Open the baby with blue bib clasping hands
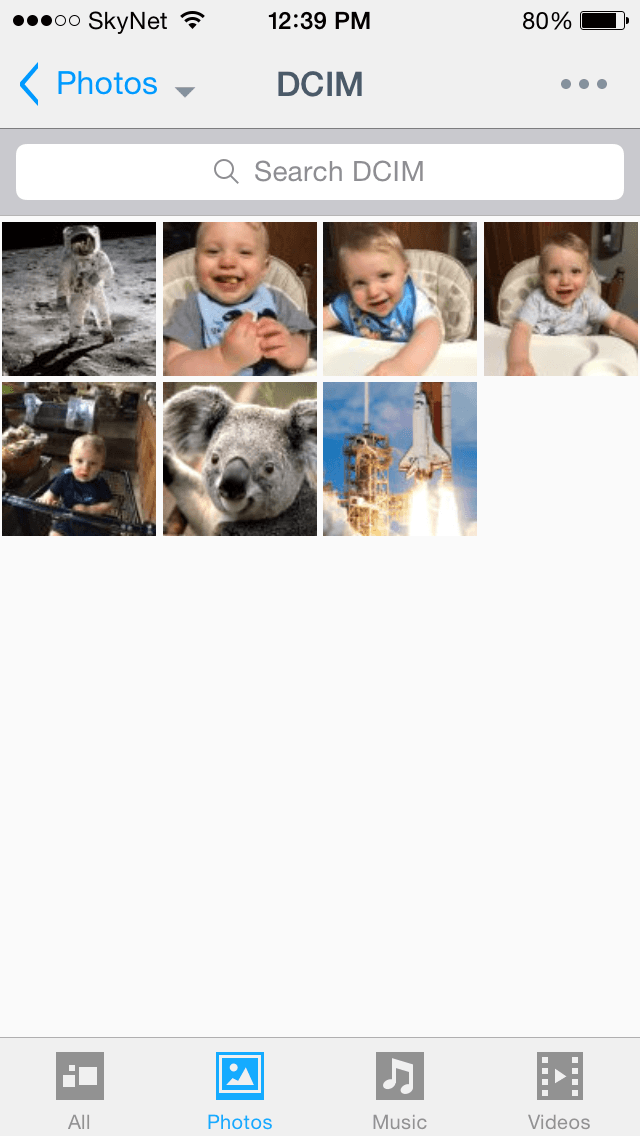The width and height of the screenshot is (640, 1136). click(240, 299)
